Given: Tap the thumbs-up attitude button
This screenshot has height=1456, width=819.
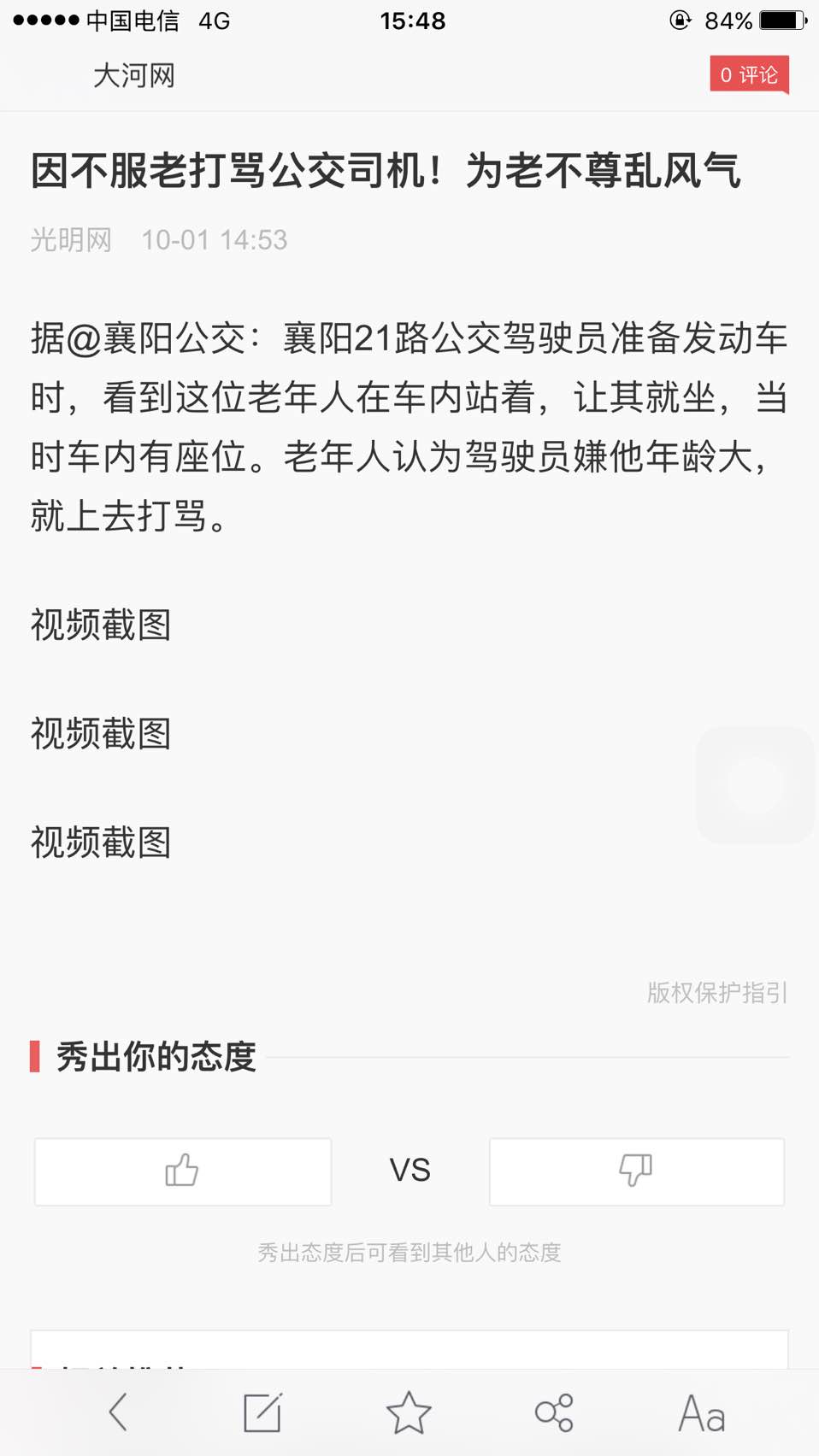Looking at the screenshot, I should 183,1171.
